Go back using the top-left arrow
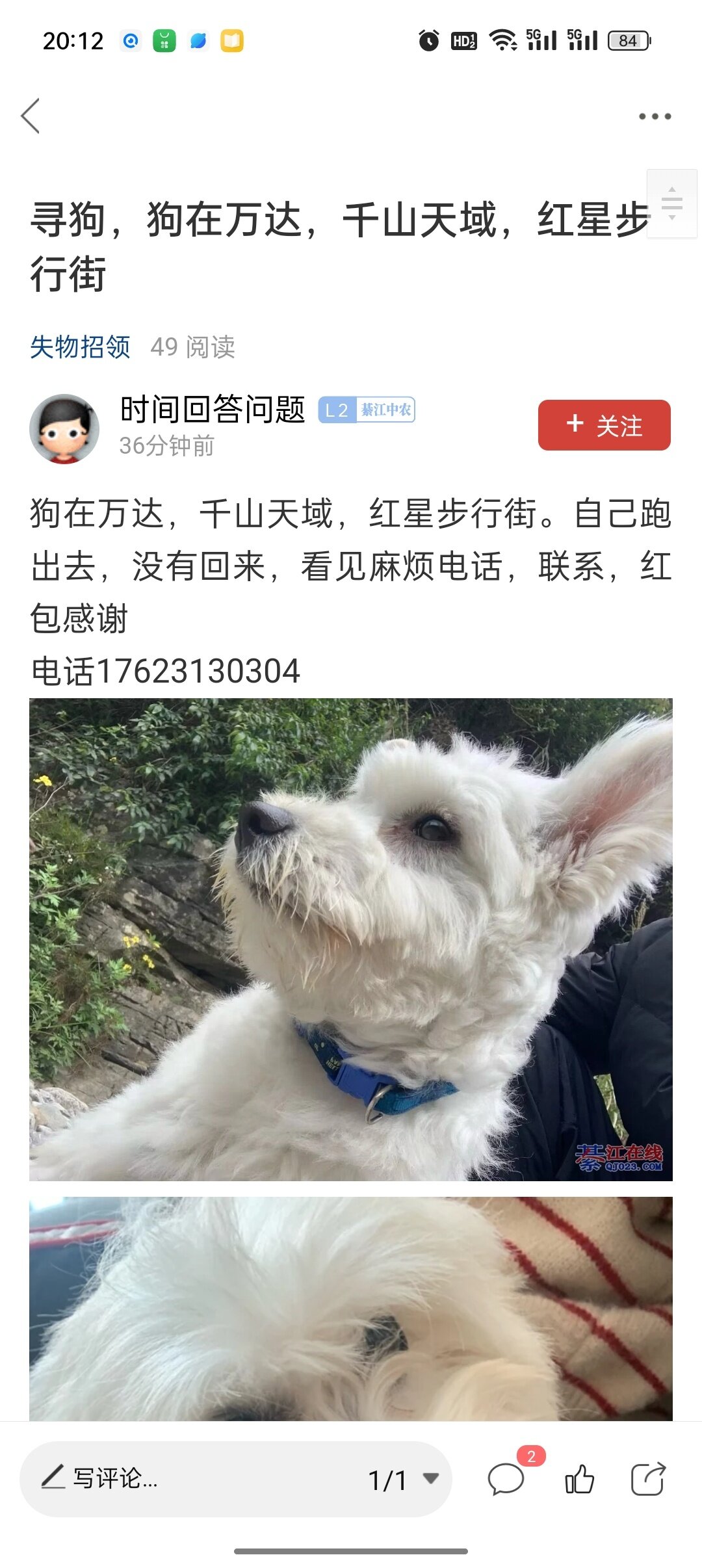702x1568 pixels. (x=31, y=116)
